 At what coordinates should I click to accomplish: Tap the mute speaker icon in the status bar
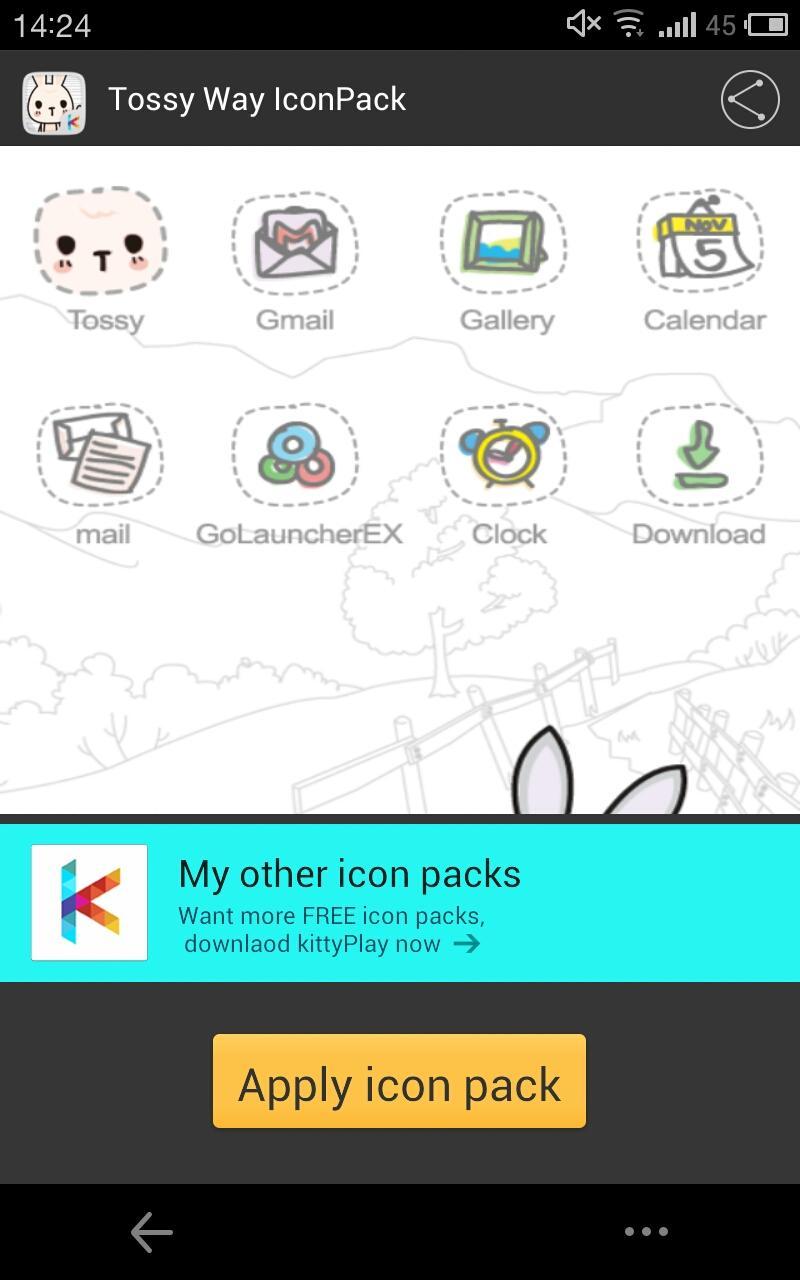582,24
